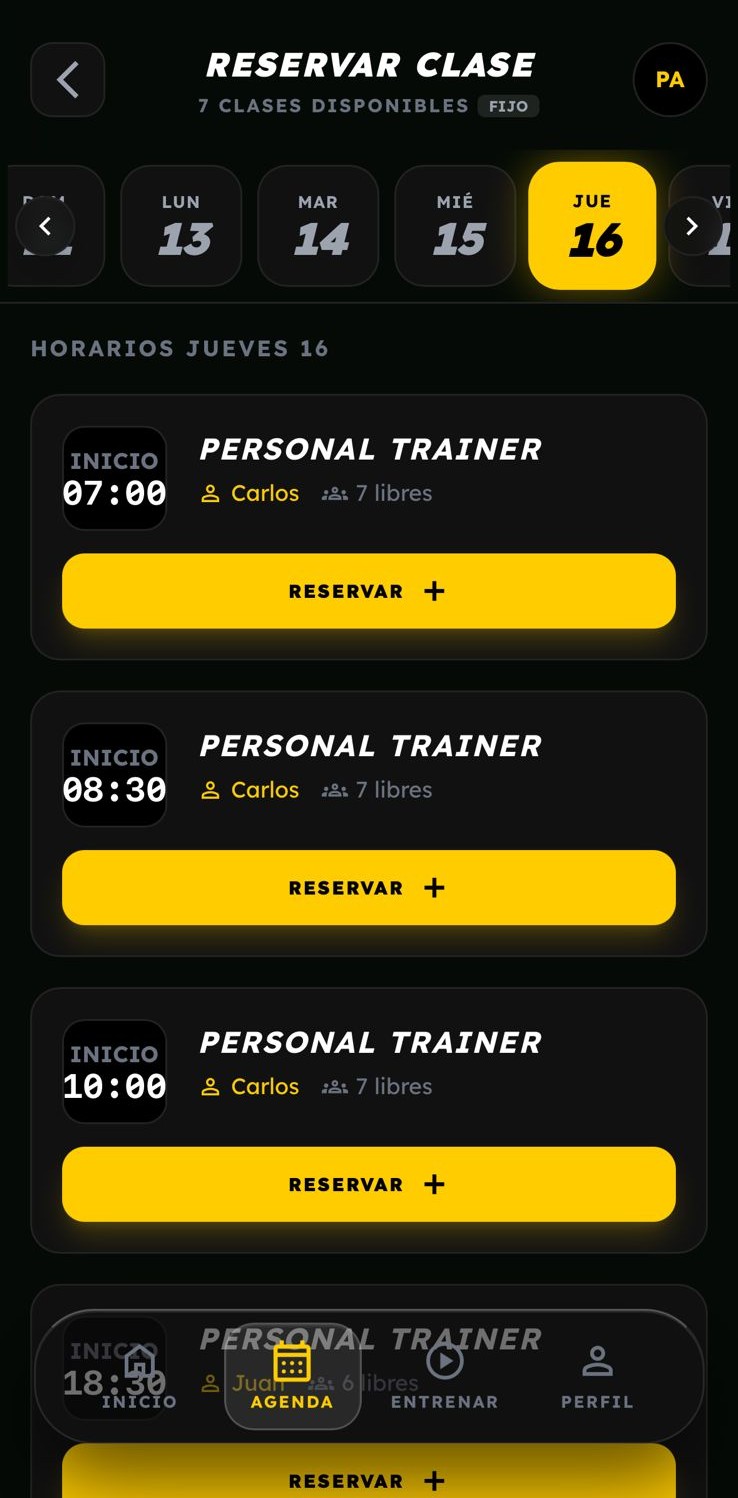Select Tuesday MAR 14 date chip
738x1498 pixels.
pos(318,225)
